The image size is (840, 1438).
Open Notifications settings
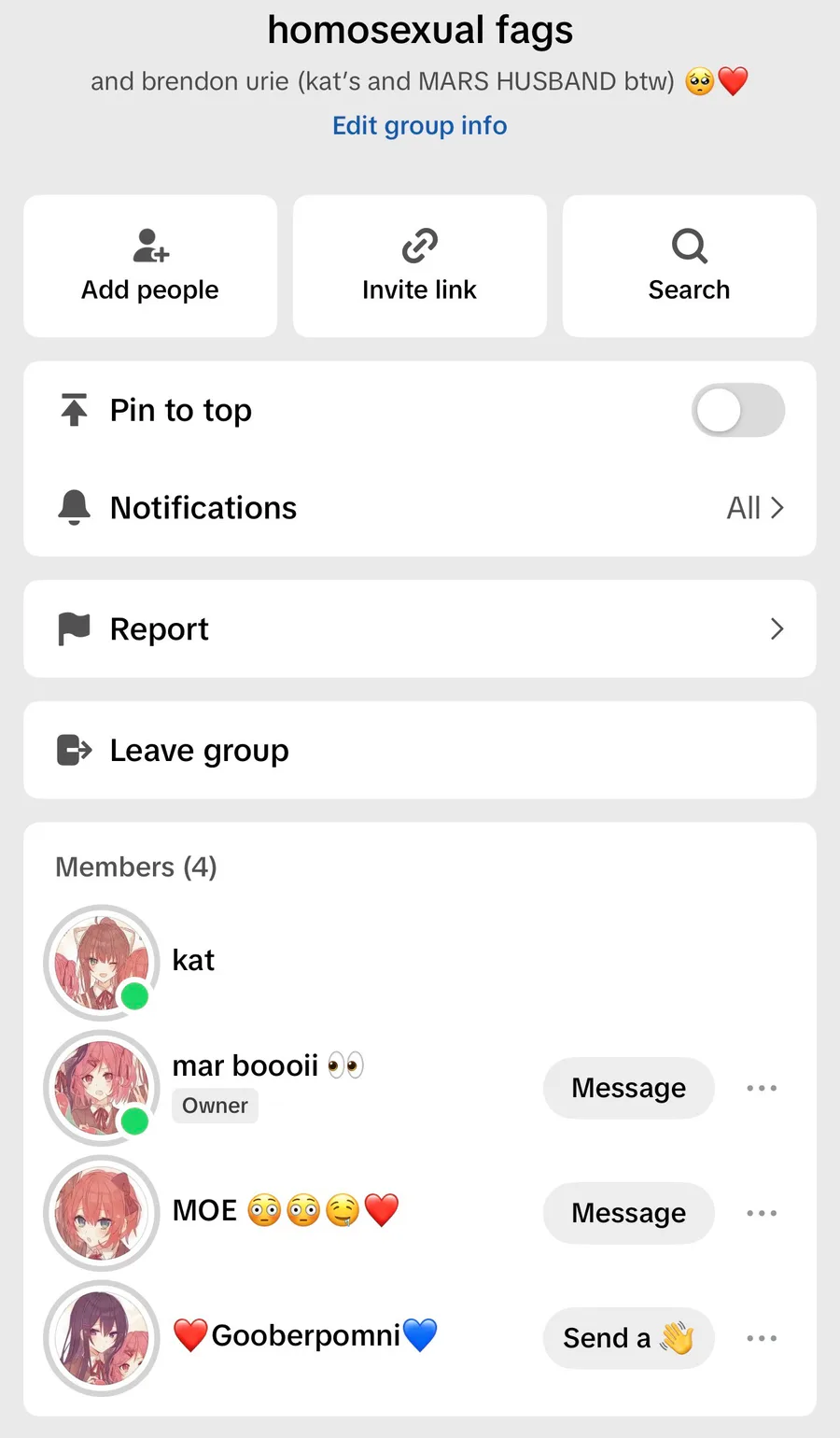(420, 508)
